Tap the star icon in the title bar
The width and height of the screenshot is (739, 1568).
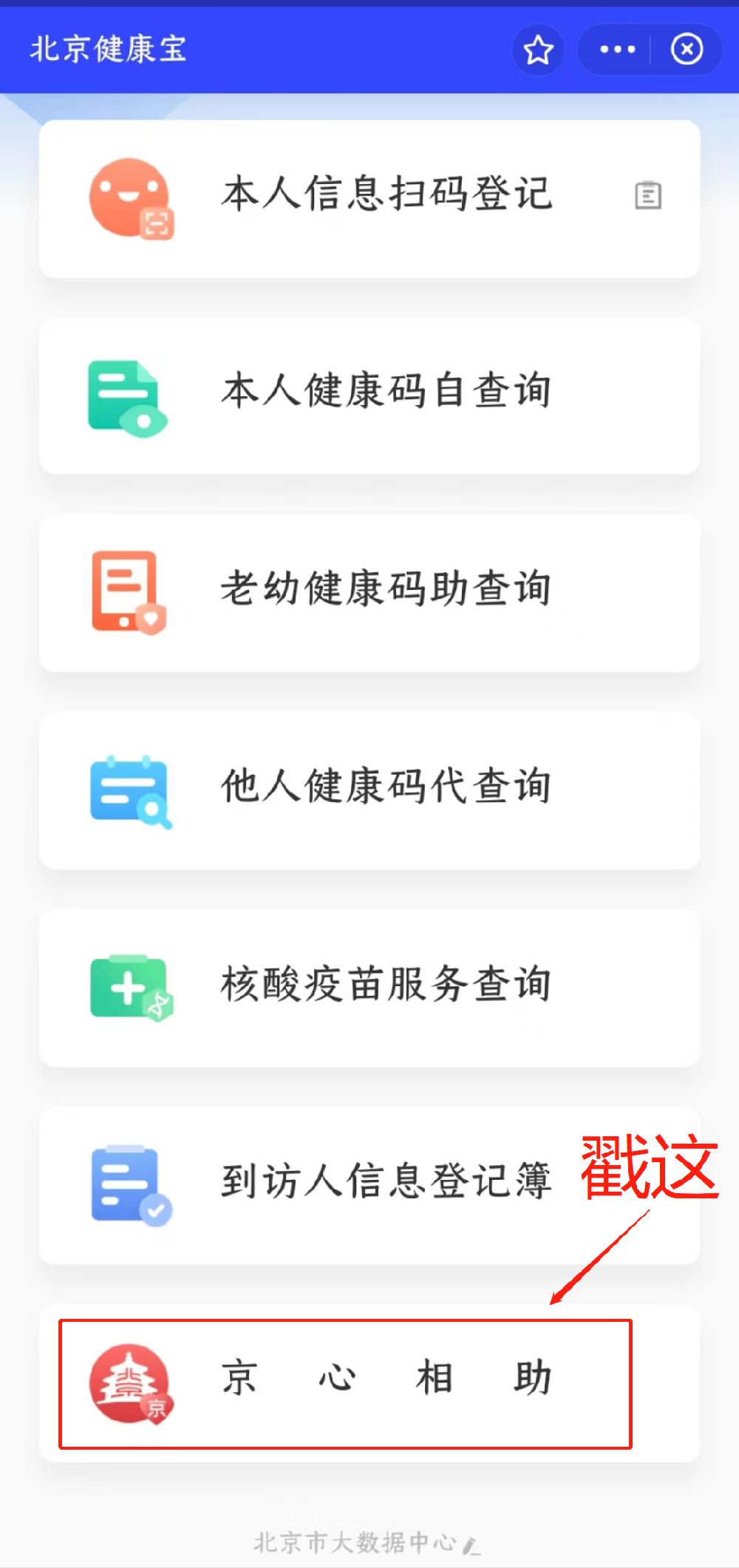coord(538,49)
